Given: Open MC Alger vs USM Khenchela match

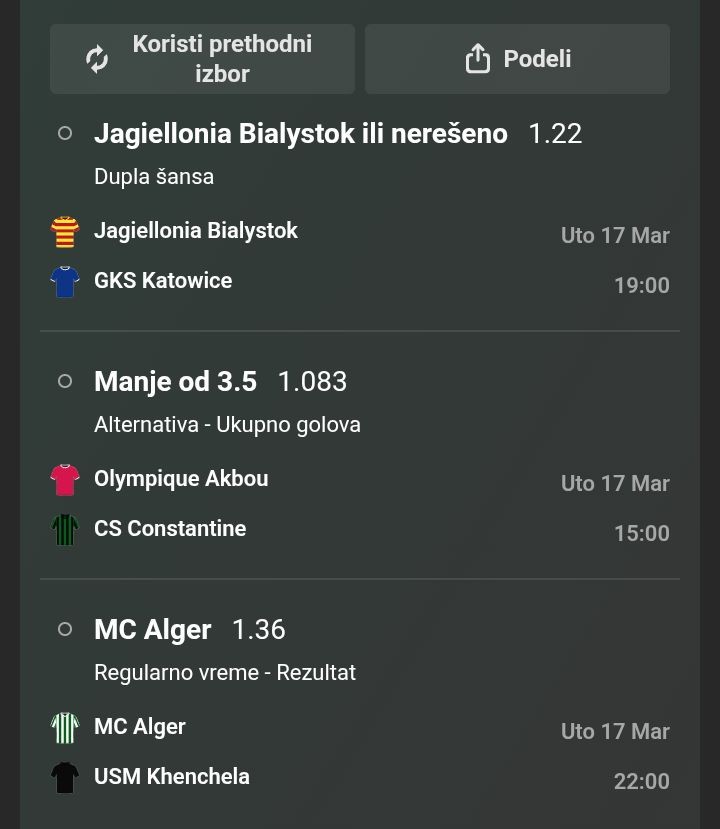Looking at the screenshot, I should click(x=172, y=752).
